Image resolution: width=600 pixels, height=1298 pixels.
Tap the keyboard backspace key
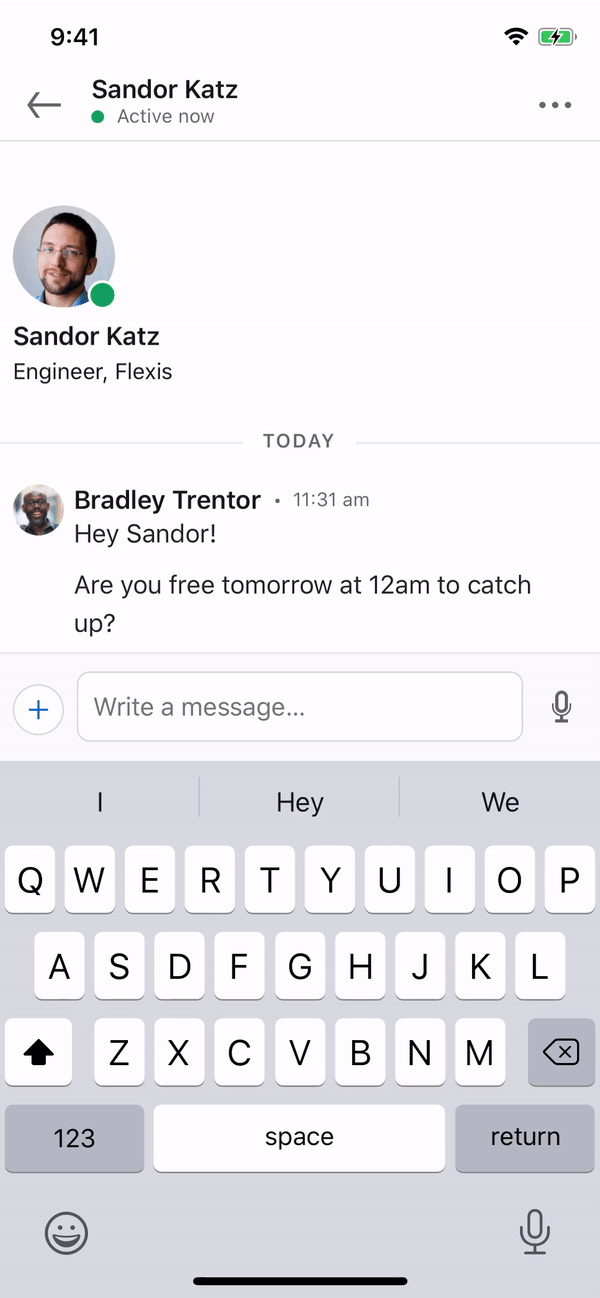tap(561, 1052)
